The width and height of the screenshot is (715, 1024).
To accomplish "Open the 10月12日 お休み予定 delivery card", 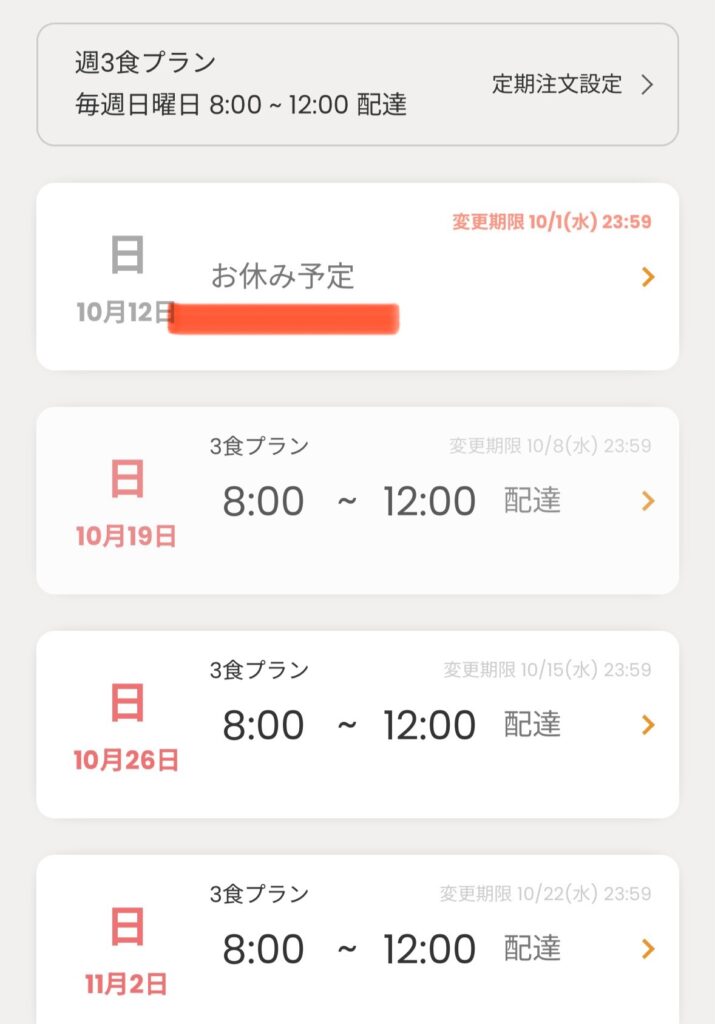I will (357, 277).
